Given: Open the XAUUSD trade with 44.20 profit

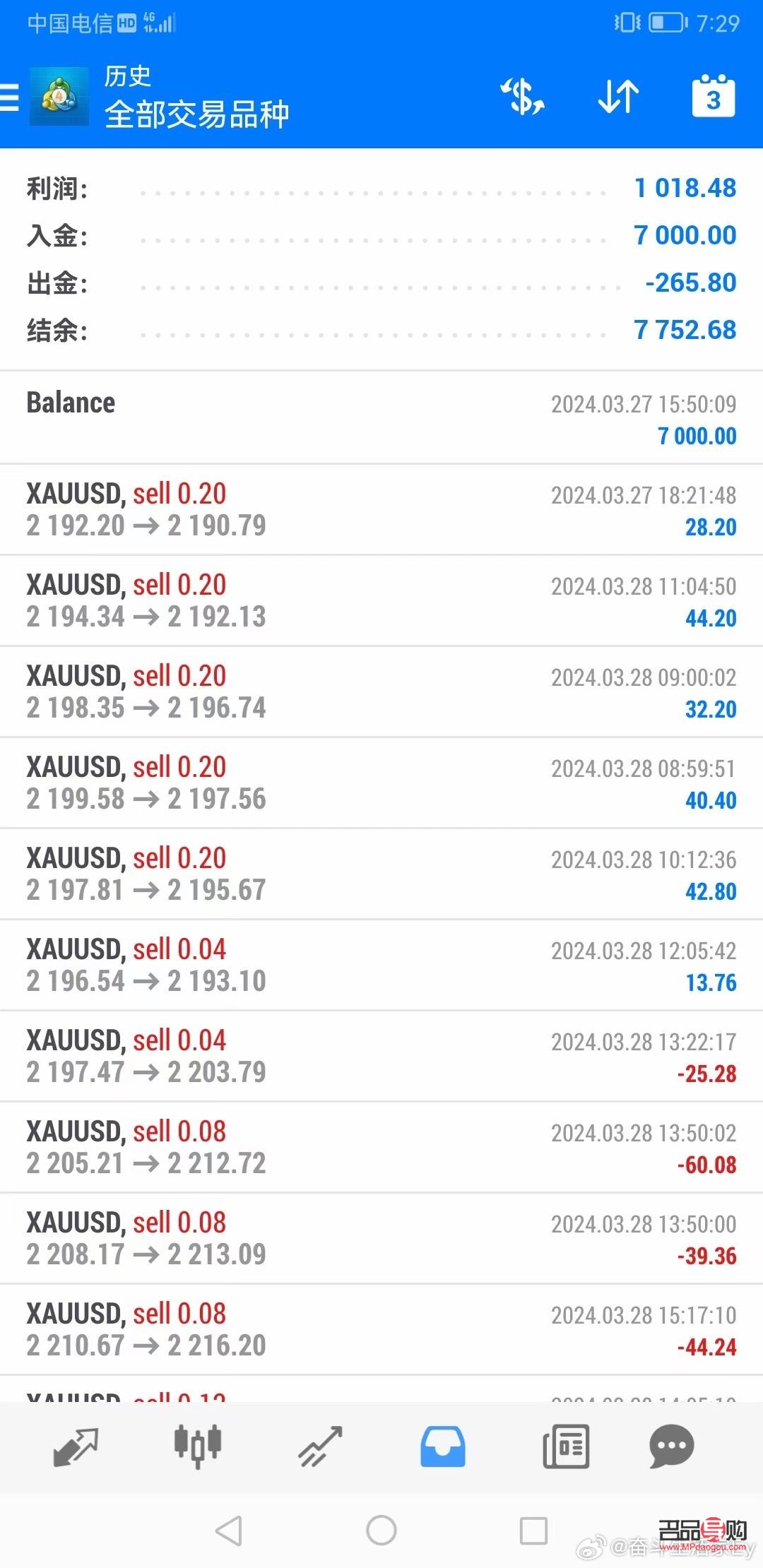Looking at the screenshot, I should pyautogui.click(x=381, y=601).
